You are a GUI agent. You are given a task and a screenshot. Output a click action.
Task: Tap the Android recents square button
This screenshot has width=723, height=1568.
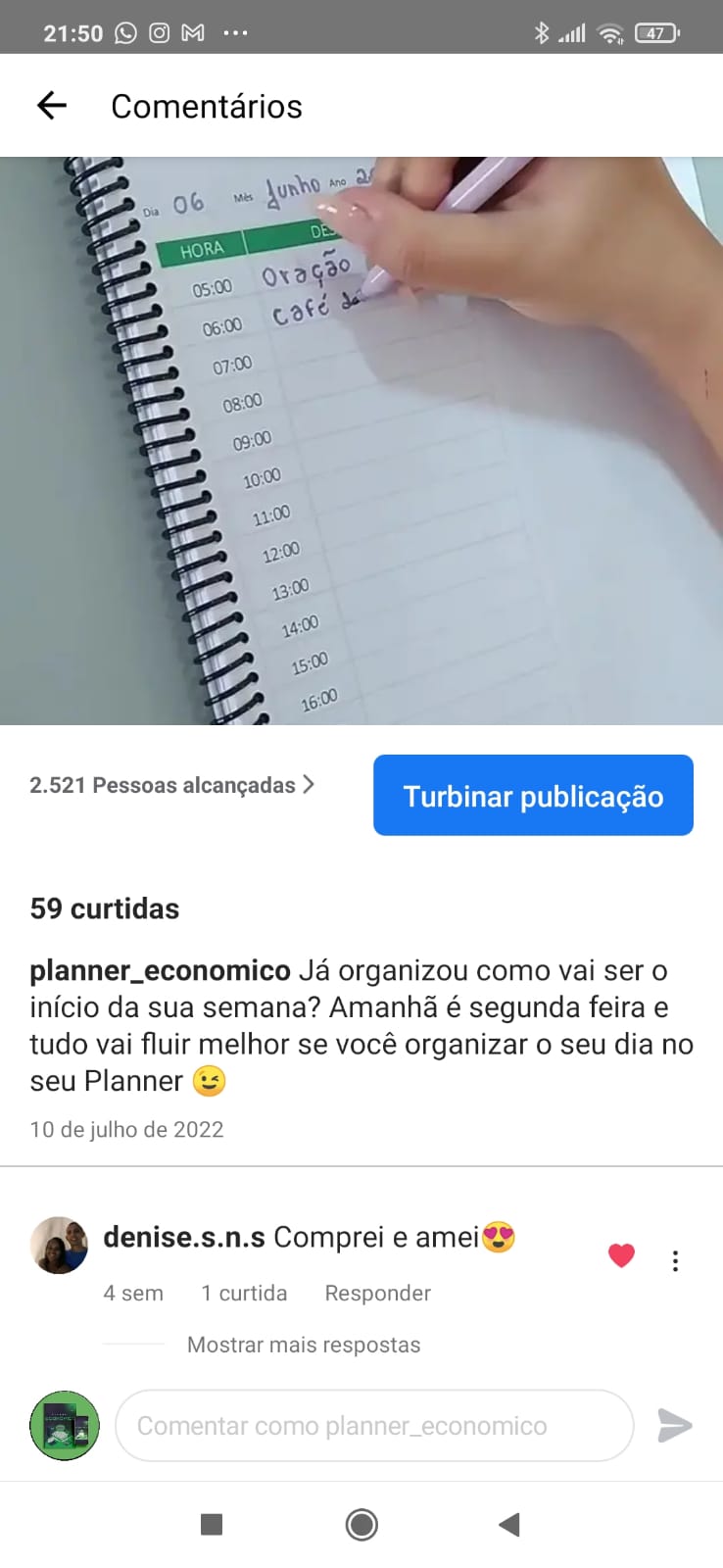tap(211, 1525)
